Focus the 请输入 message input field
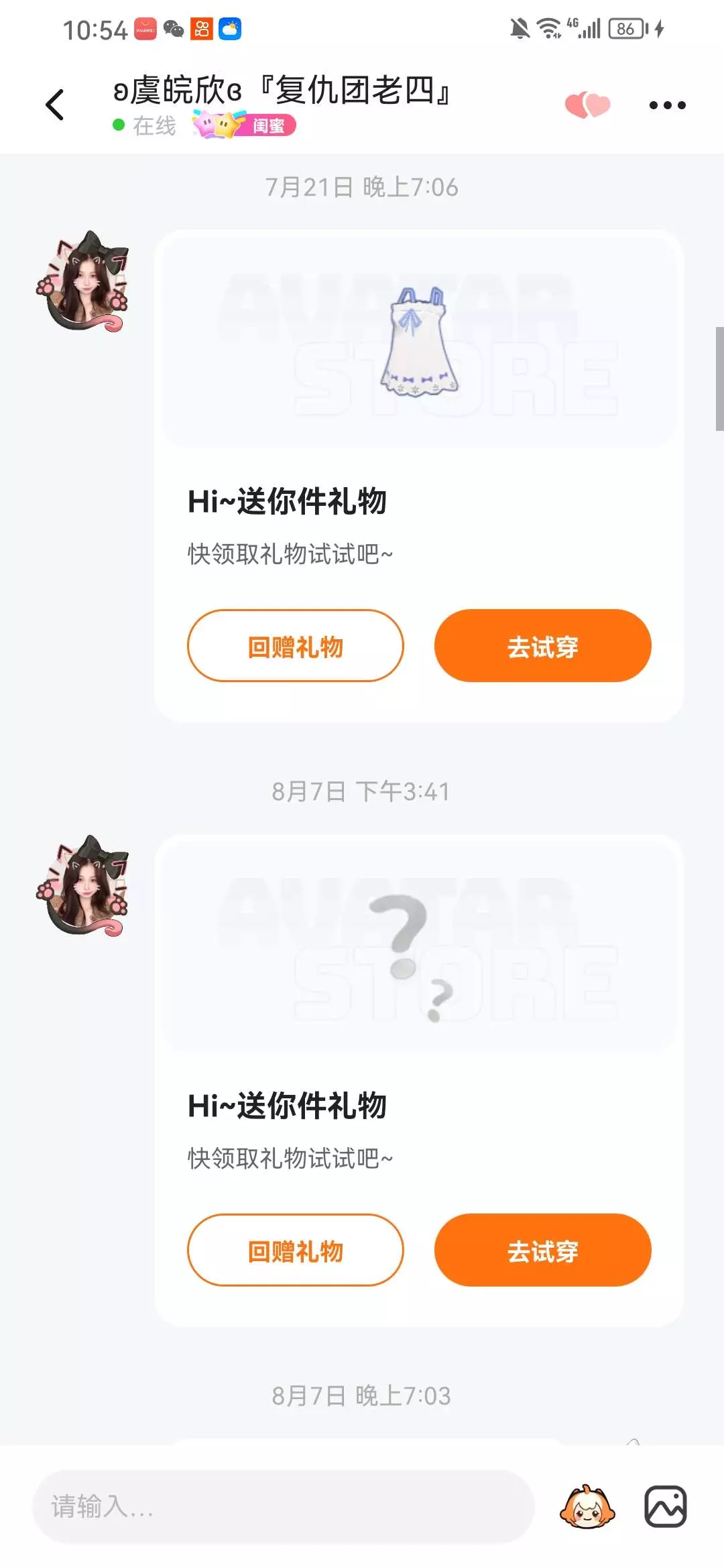This screenshot has width=724, height=1568. tap(283, 1507)
